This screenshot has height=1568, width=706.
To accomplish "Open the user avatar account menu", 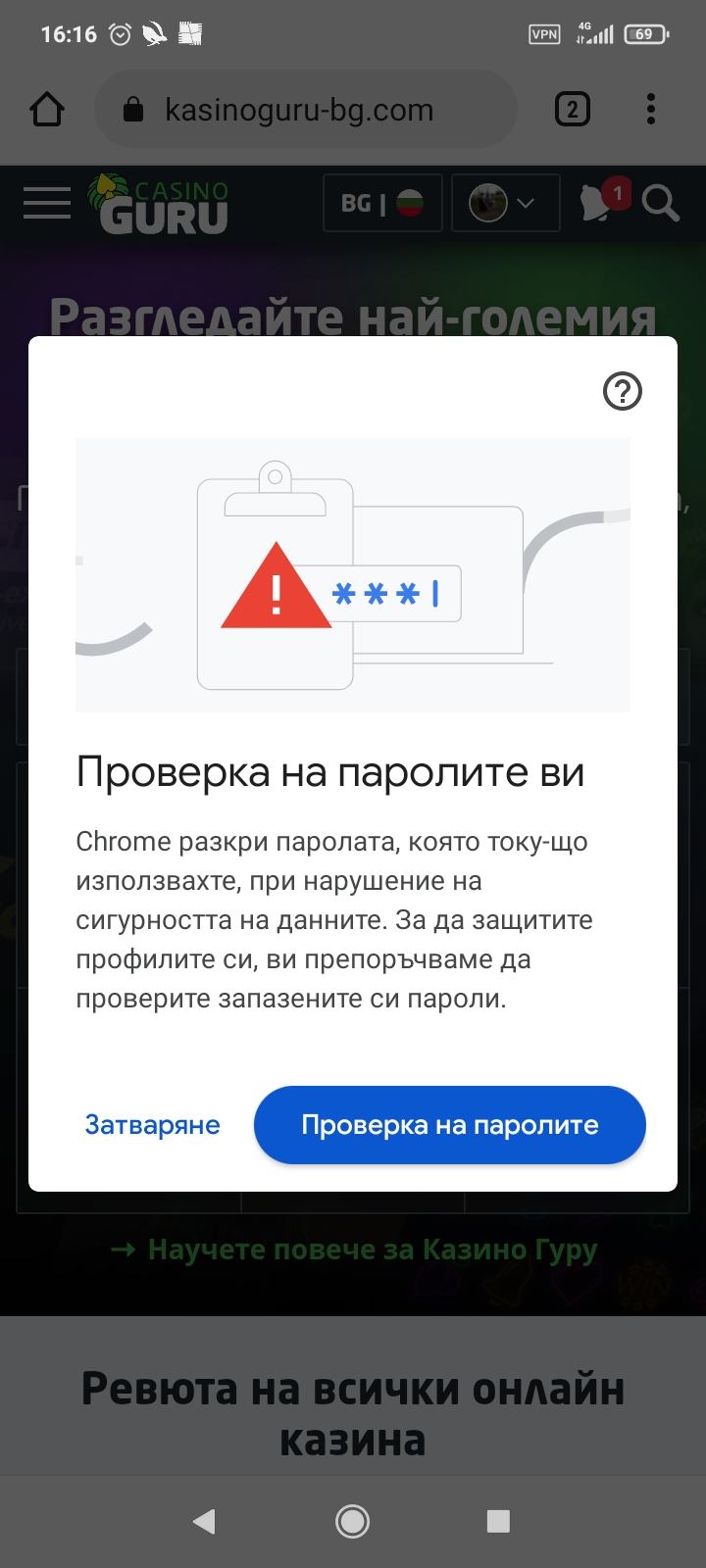I will 487,203.
